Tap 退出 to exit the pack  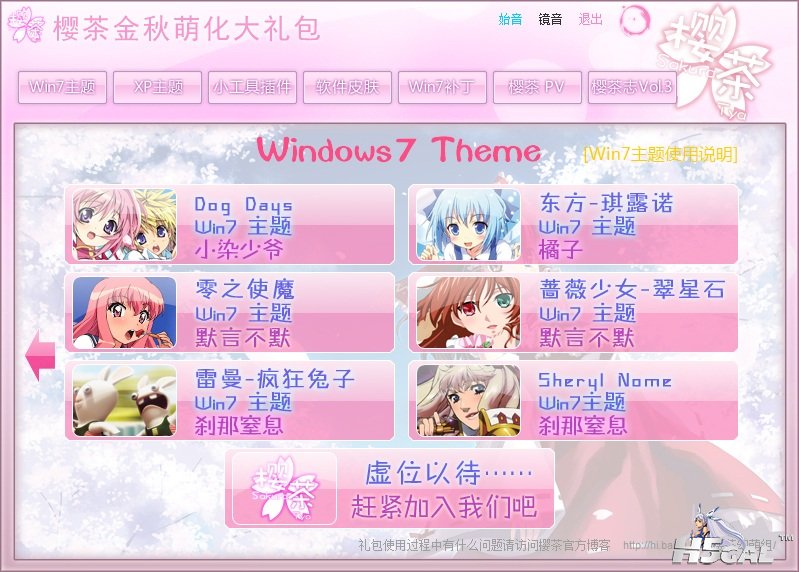590,19
